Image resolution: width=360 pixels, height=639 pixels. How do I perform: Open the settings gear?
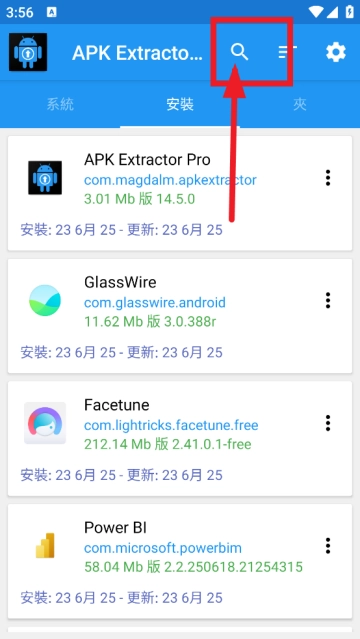coord(336,52)
